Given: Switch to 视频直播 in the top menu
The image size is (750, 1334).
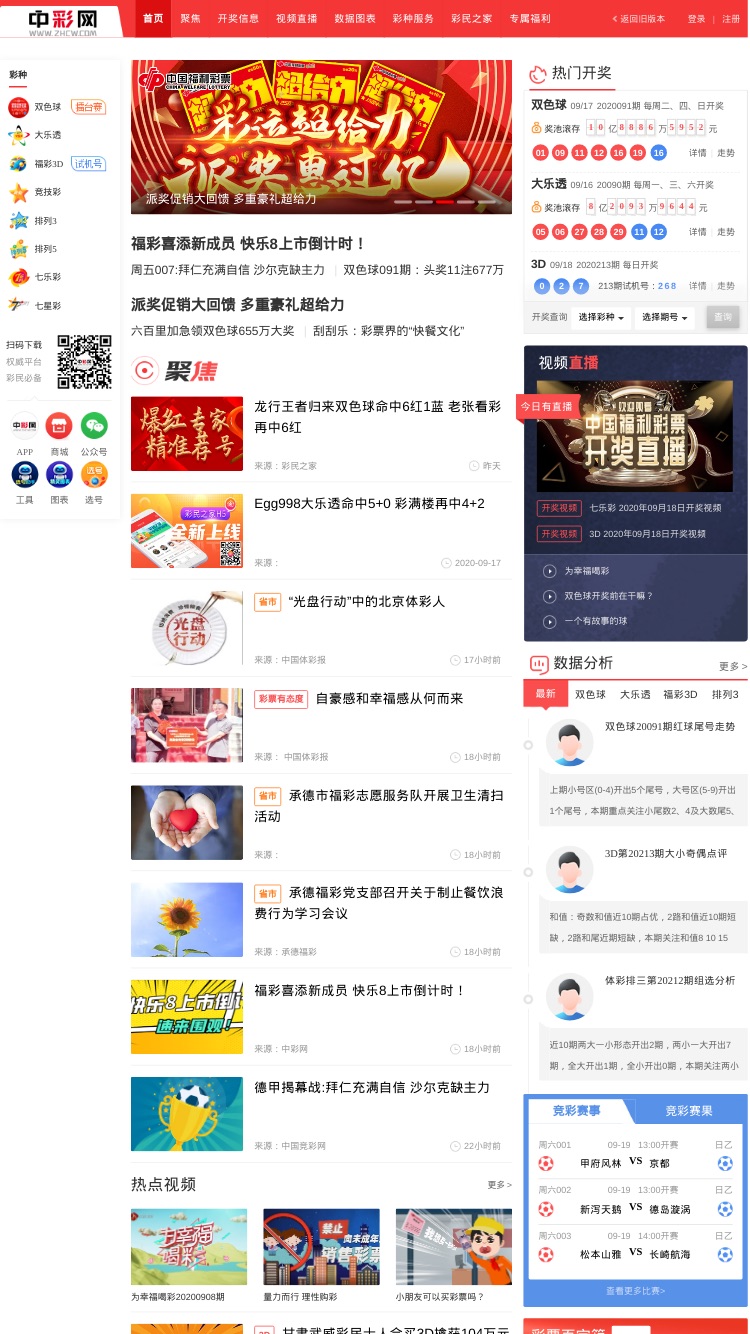Looking at the screenshot, I should [296, 18].
